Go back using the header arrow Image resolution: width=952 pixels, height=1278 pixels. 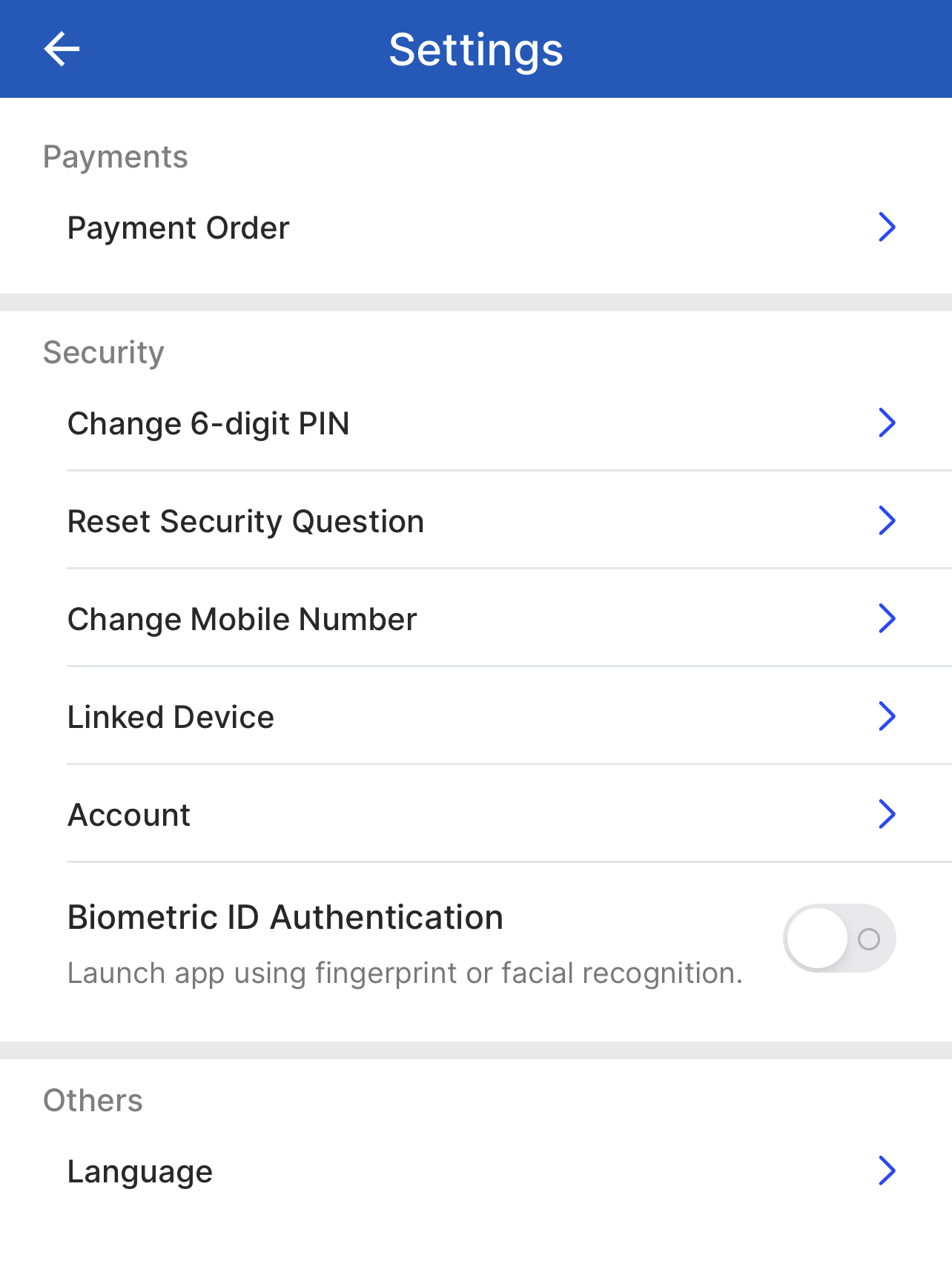62,50
